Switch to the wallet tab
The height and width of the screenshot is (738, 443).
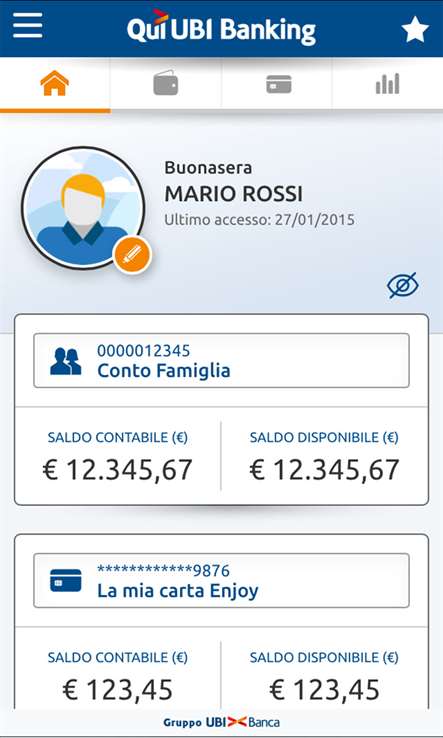pos(166,84)
